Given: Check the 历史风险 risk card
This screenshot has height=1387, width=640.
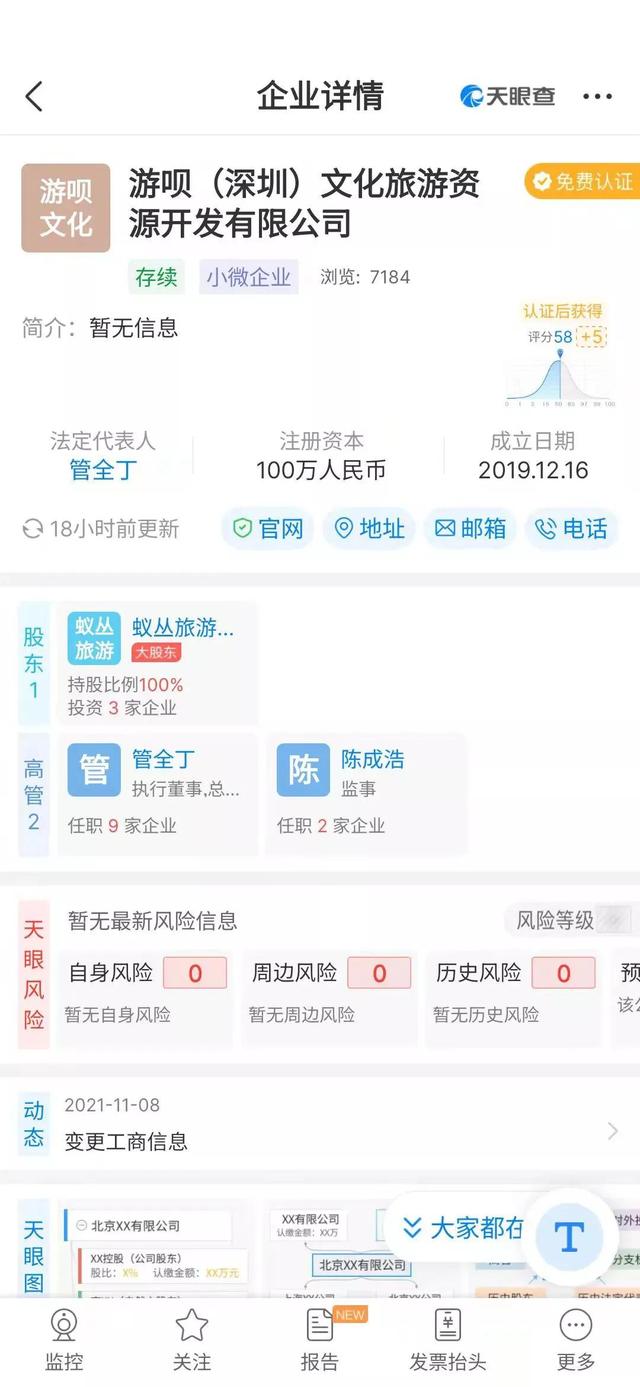Looking at the screenshot, I should pyautogui.click(x=514, y=990).
